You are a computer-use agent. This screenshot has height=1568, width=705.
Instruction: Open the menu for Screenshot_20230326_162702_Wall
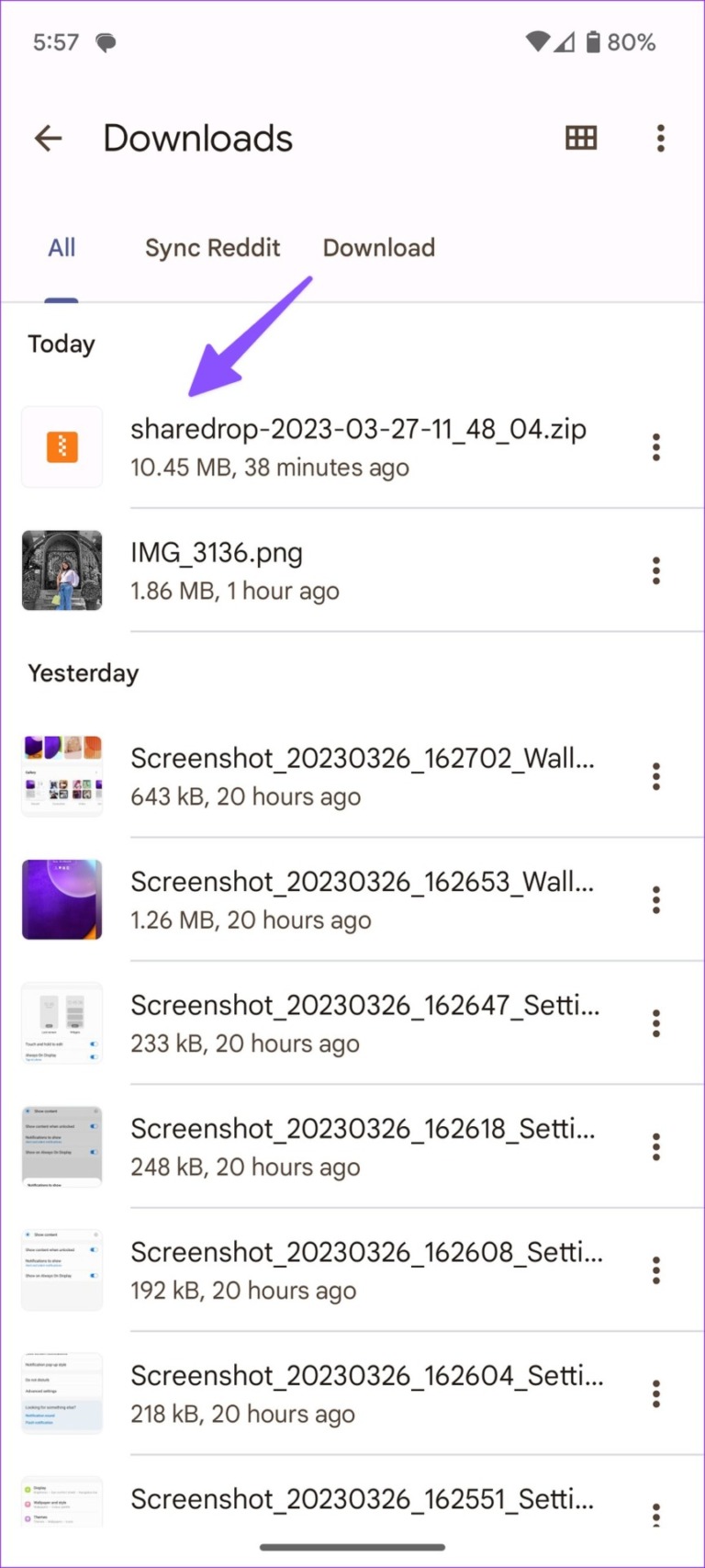(x=655, y=776)
